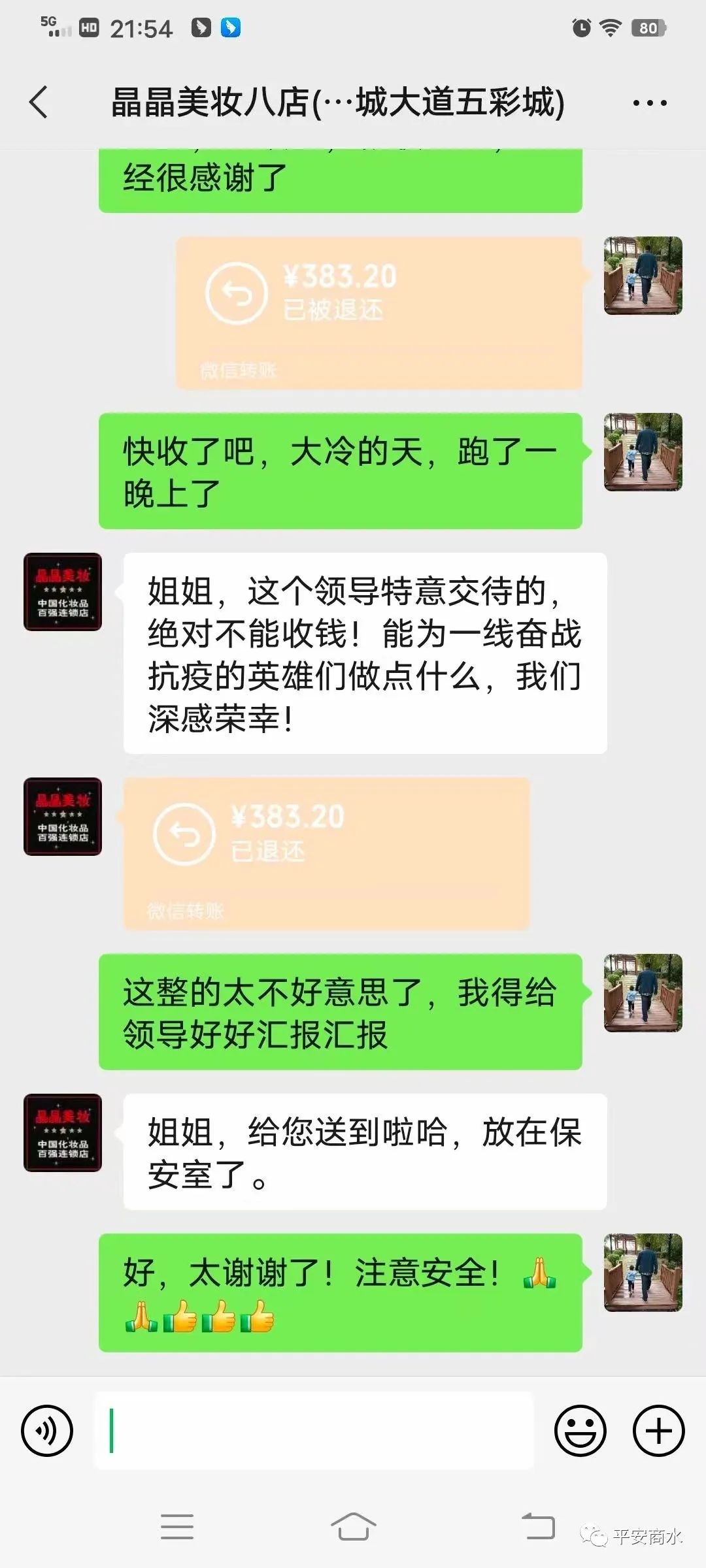This screenshot has width=706, height=1568.
Task: Open the plus attachments menu
Action: (658, 1430)
